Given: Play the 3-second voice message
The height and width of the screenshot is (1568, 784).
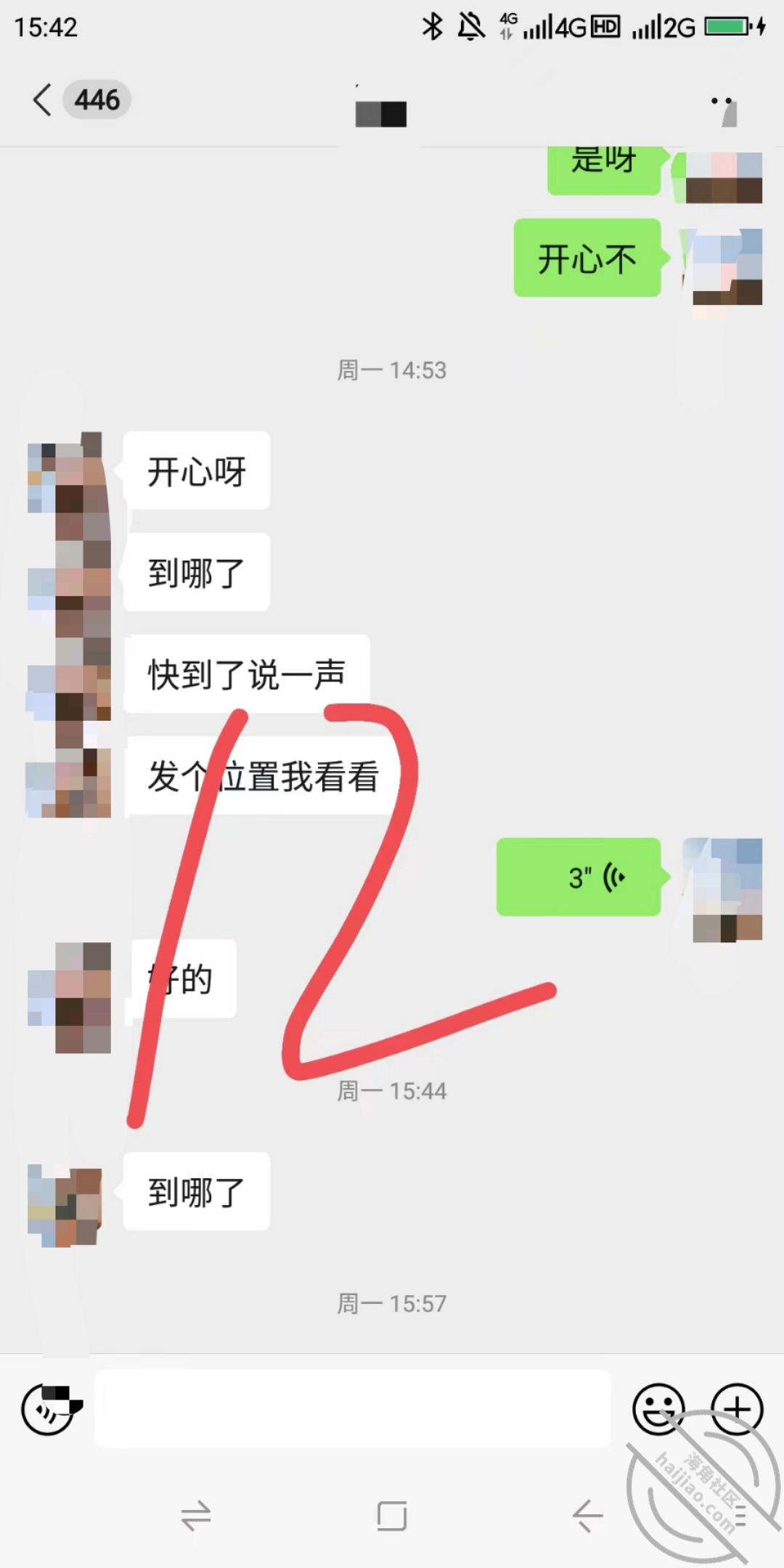Looking at the screenshot, I should pos(579,877).
